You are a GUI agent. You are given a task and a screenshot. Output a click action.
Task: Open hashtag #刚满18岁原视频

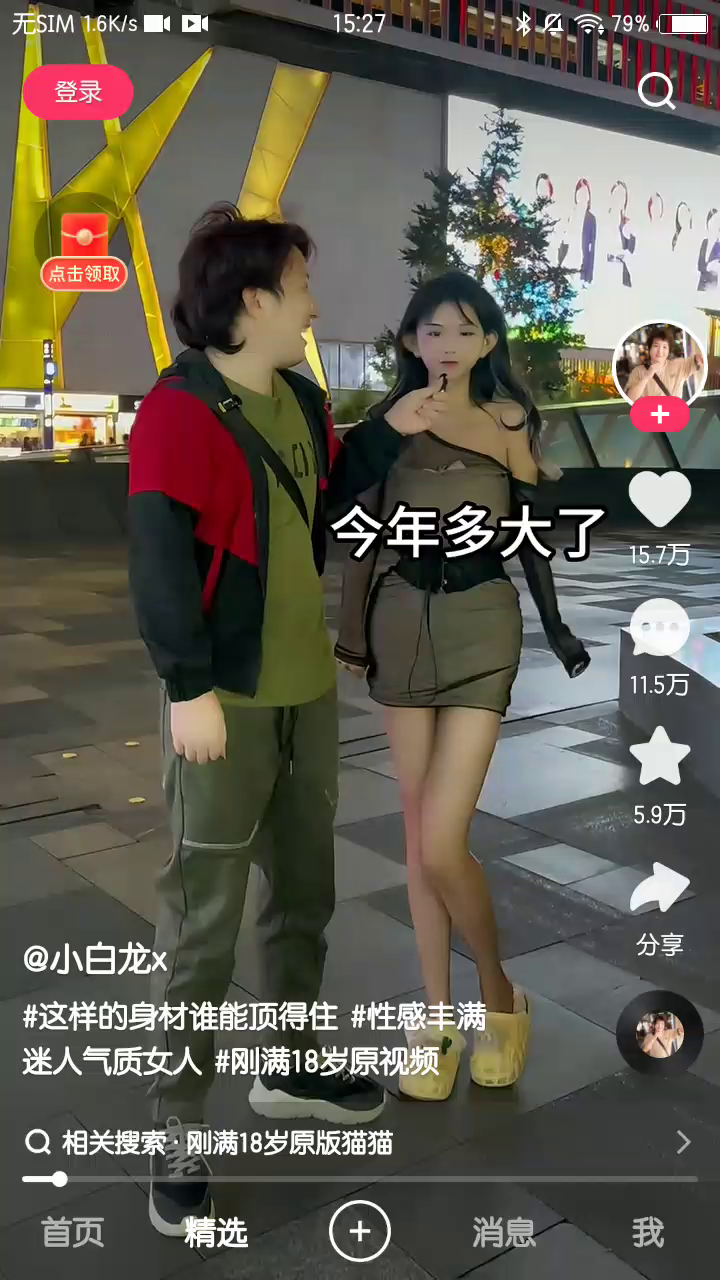pos(327,1061)
